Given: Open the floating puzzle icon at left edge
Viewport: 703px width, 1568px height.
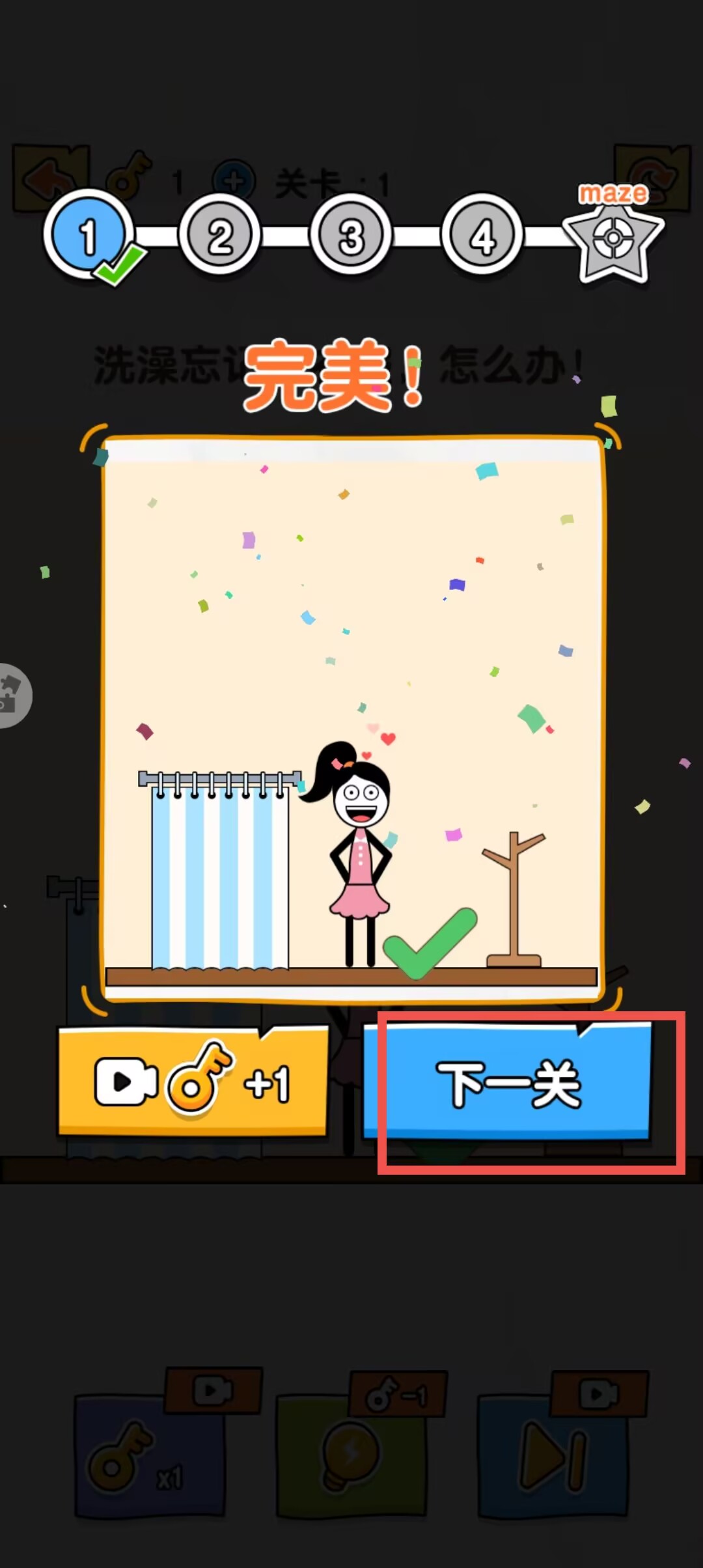Looking at the screenshot, I should [x=13, y=695].
